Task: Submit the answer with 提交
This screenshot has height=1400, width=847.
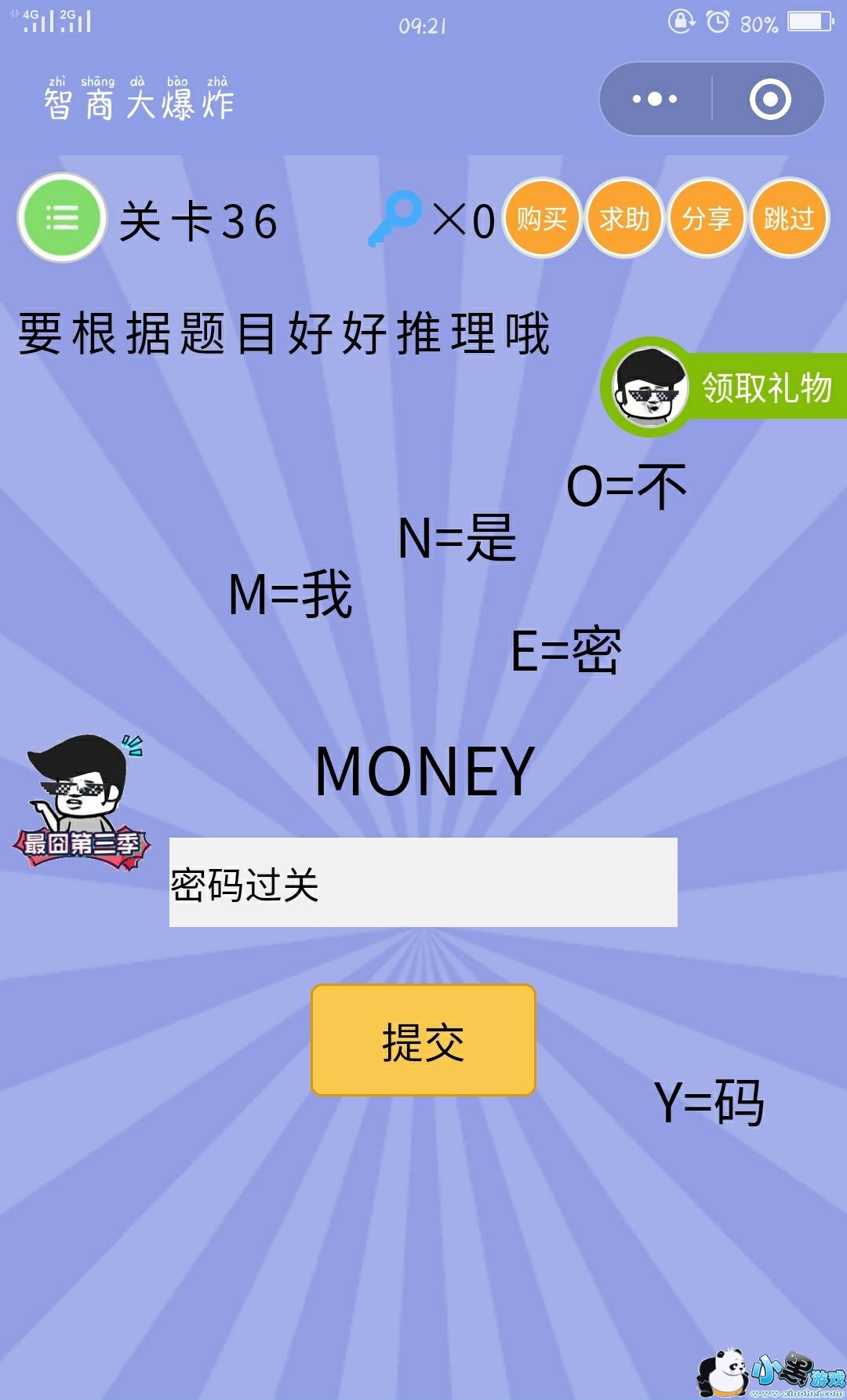Action: point(423,1040)
